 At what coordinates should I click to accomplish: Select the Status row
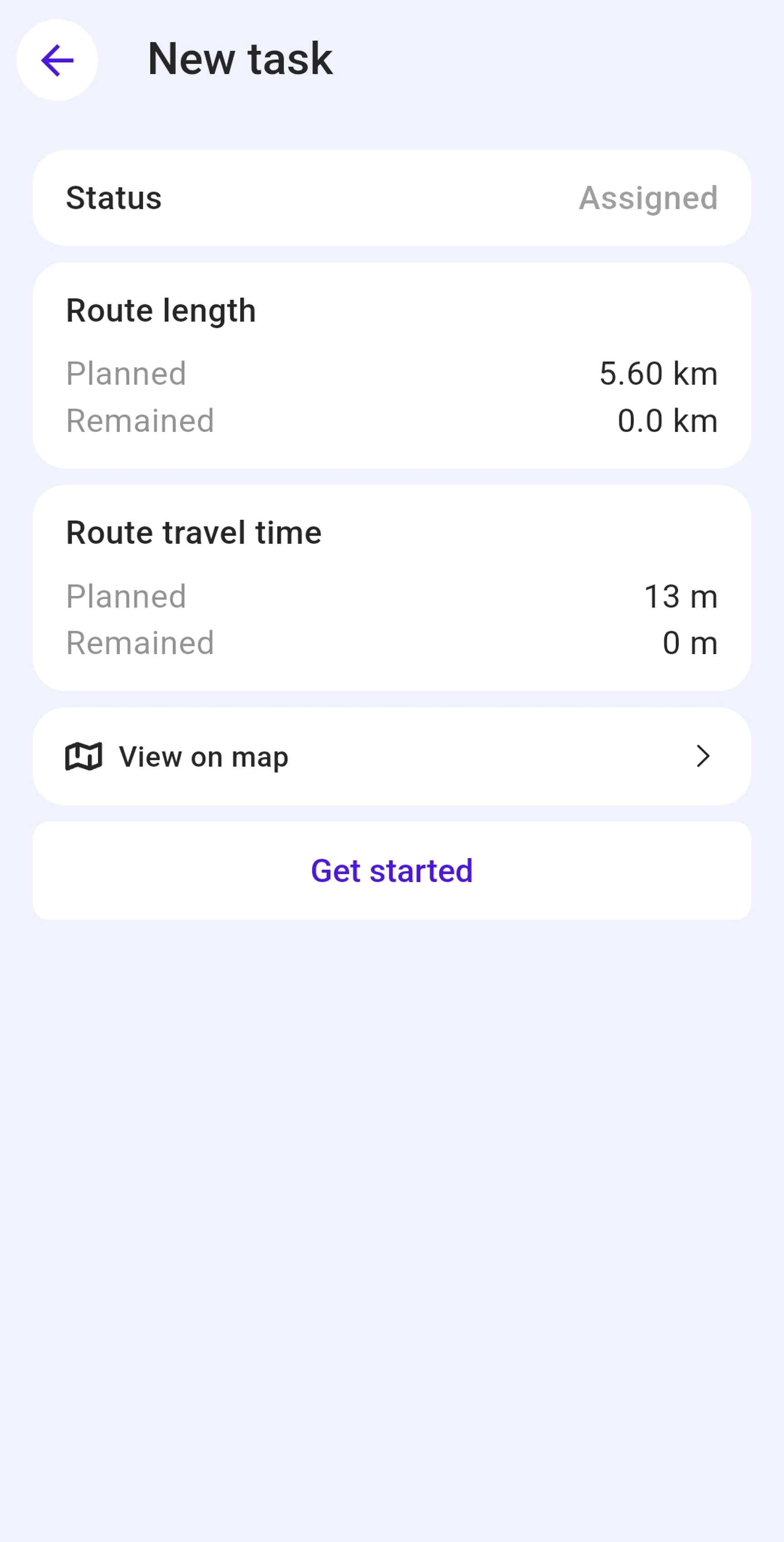pyautogui.click(x=392, y=198)
